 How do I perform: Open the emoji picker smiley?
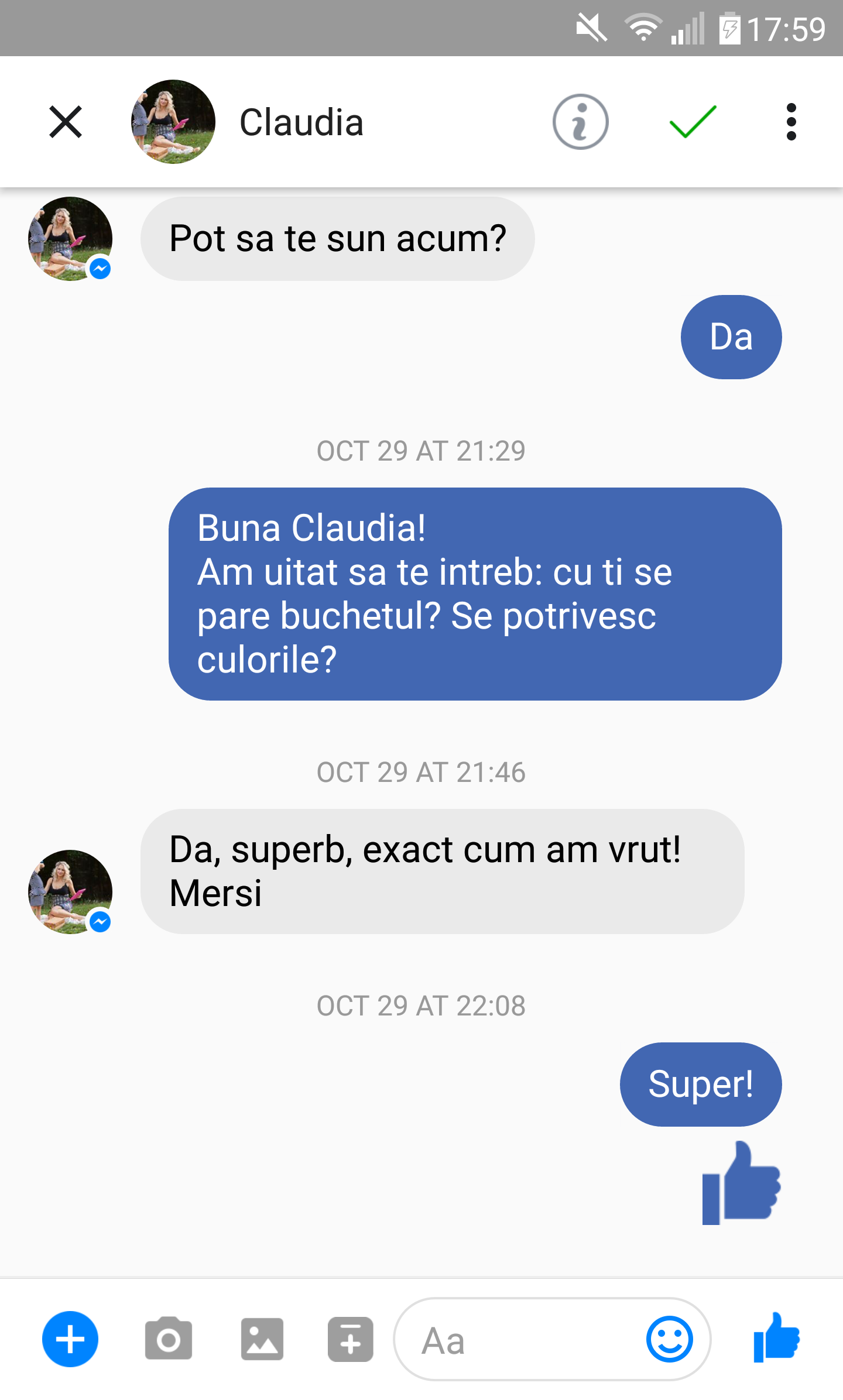[x=669, y=1339]
